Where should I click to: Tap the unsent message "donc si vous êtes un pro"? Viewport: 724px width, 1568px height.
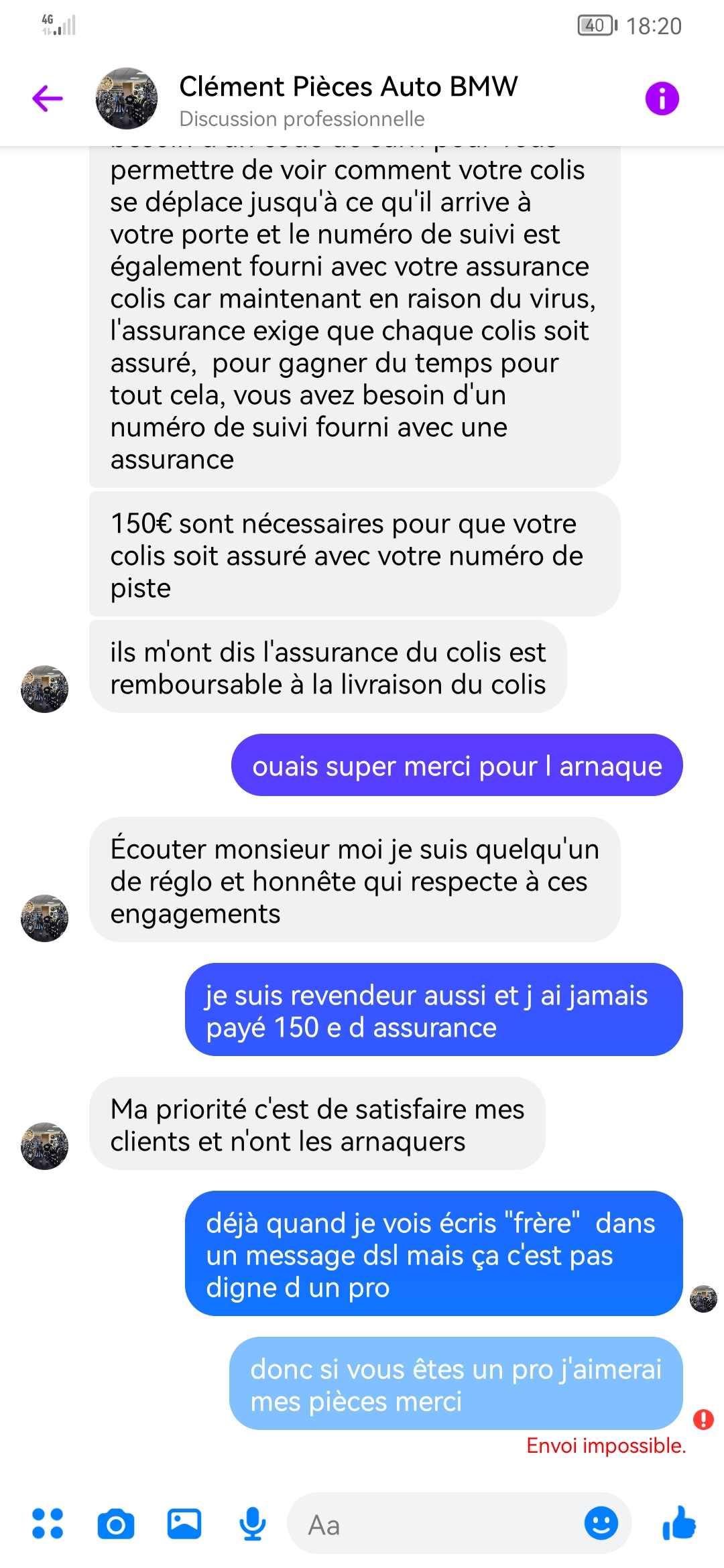456,1384
